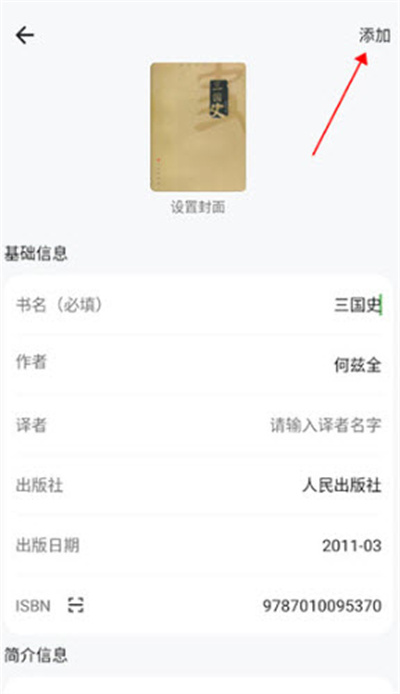This screenshot has width=400, height=694.
Task: Edit the ISBN number field
Action: (x=322, y=605)
